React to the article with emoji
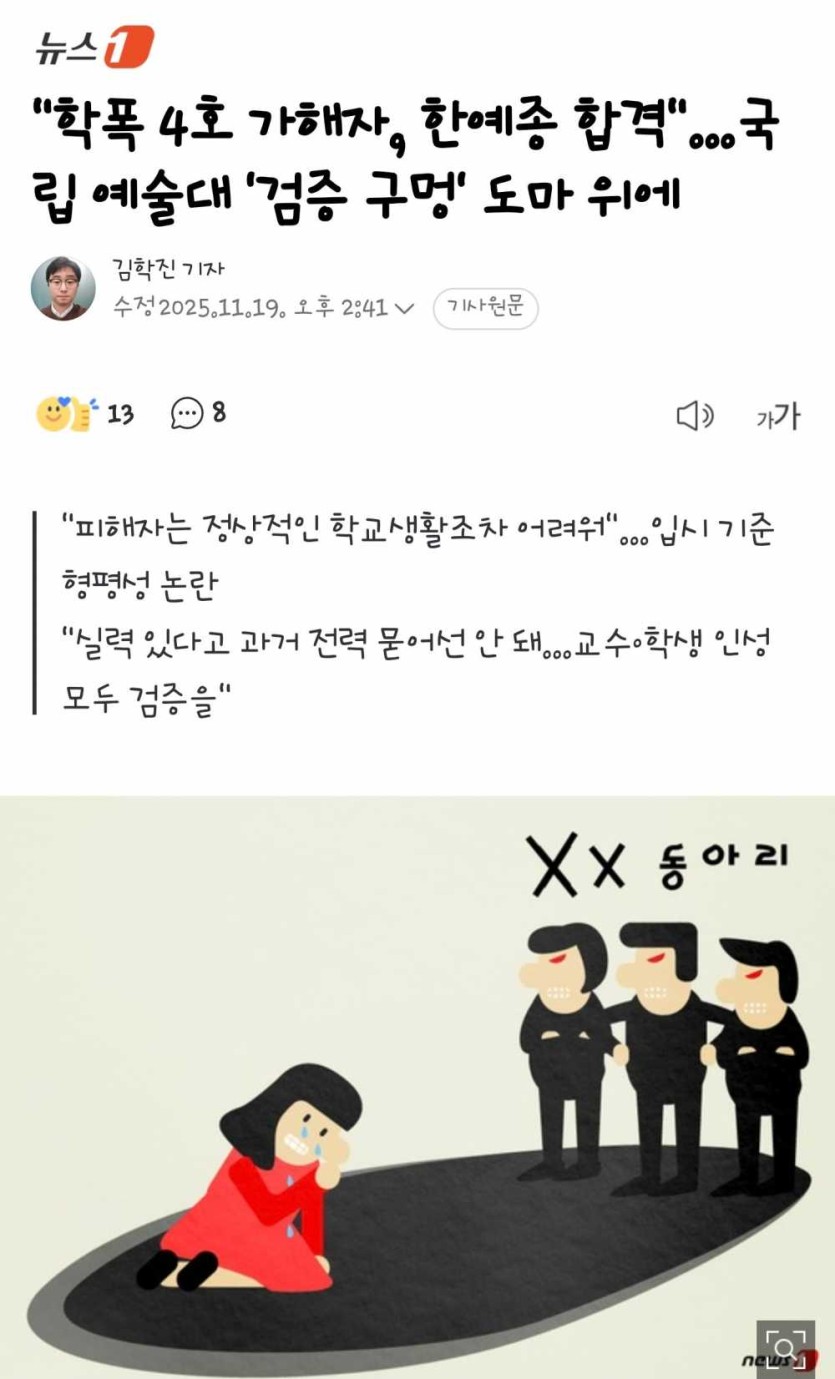This screenshot has width=835, height=1379. (68, 414)
